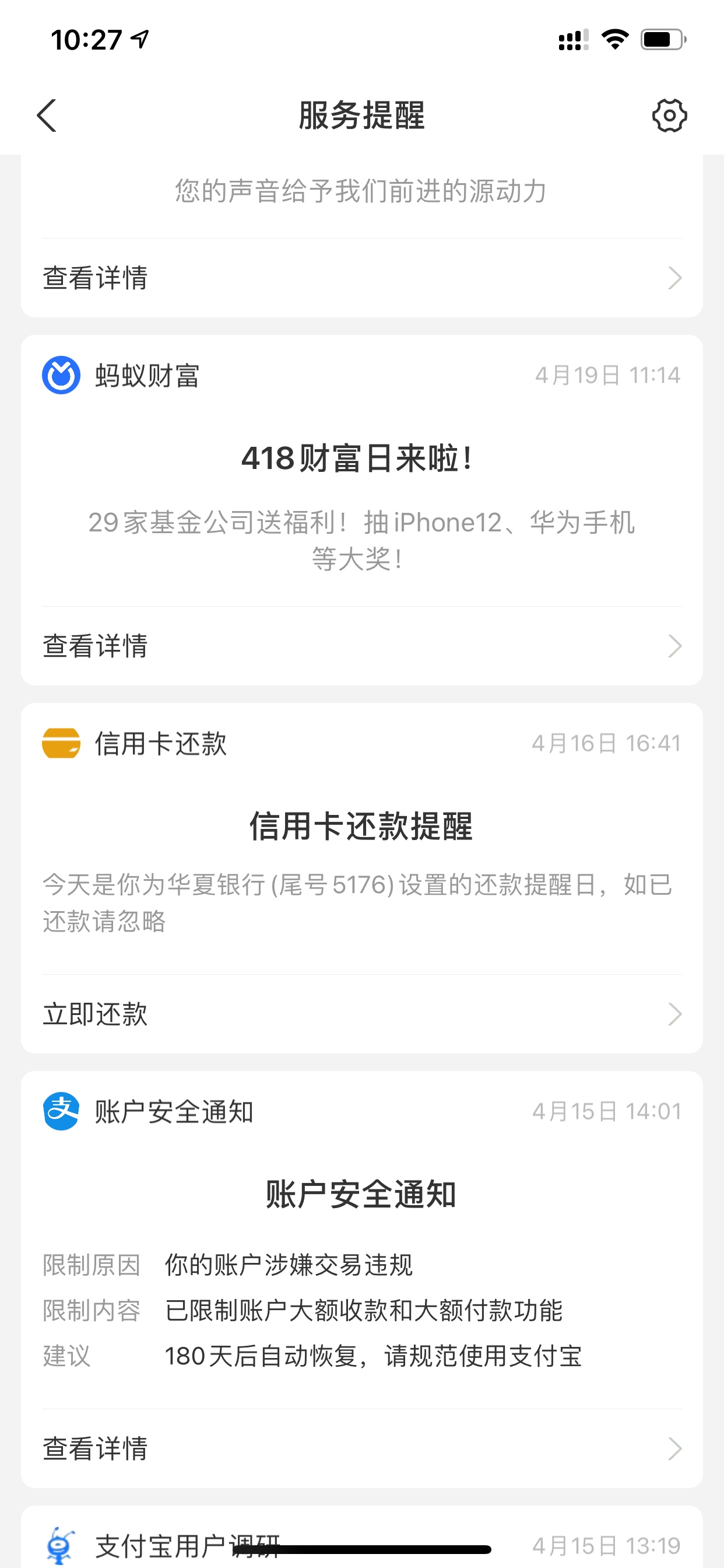Open the 蚂蚁财富 sender header
The image size is (724, 1568).
[x=121, y=375]
